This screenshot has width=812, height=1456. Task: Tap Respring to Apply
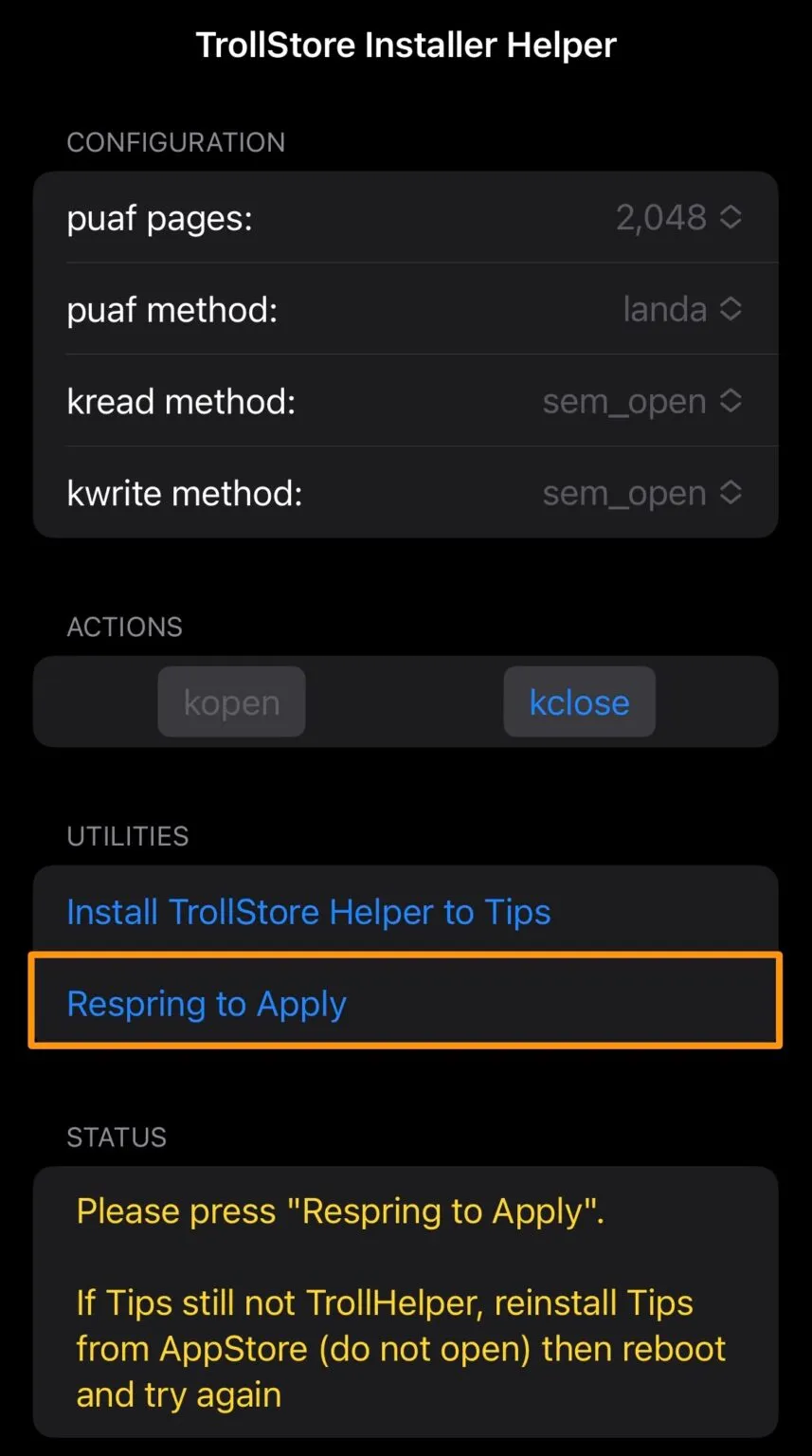pyautogui.click(x=406, y=1003)
